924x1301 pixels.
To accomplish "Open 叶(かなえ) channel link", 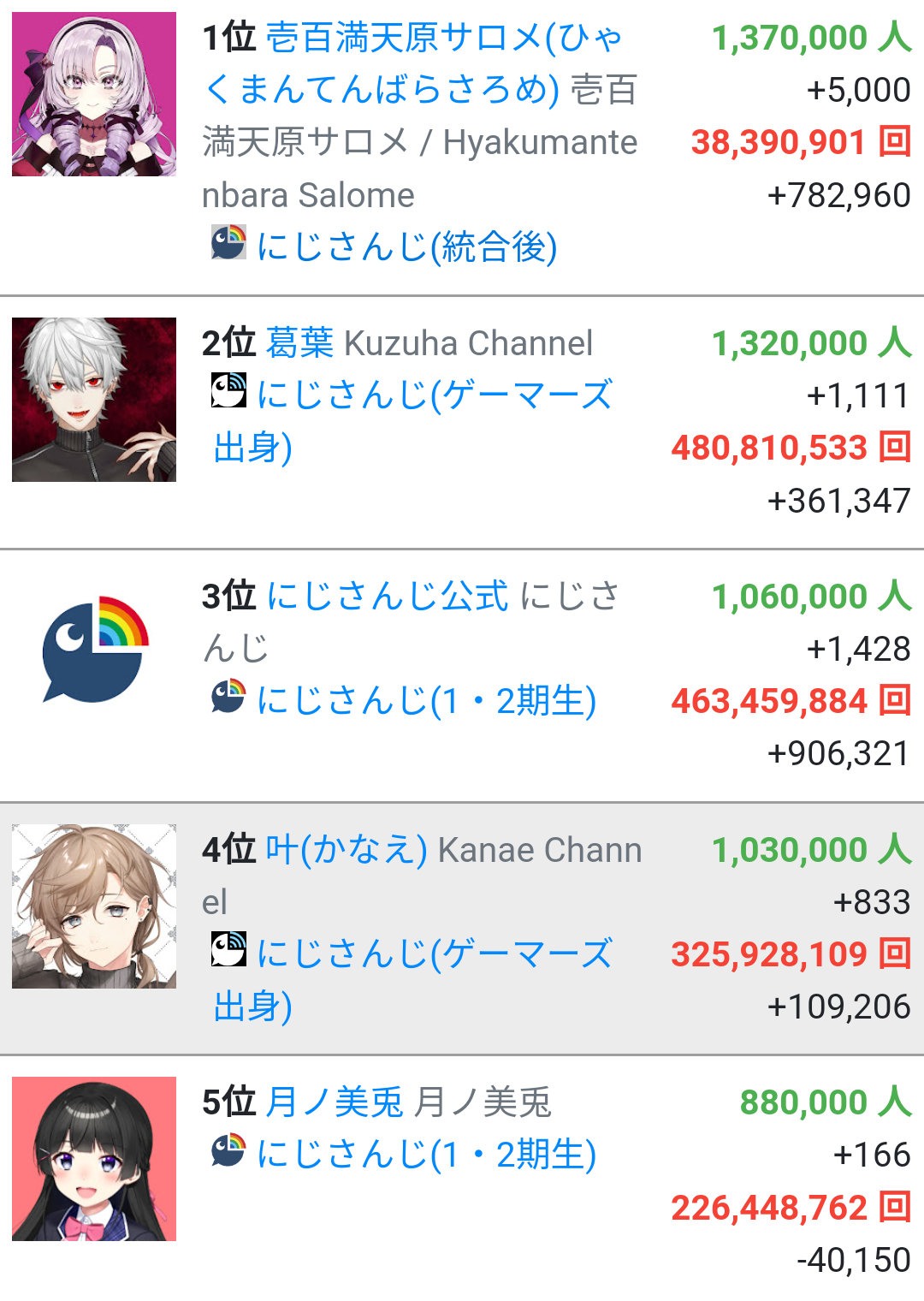I will click(346, 850).
